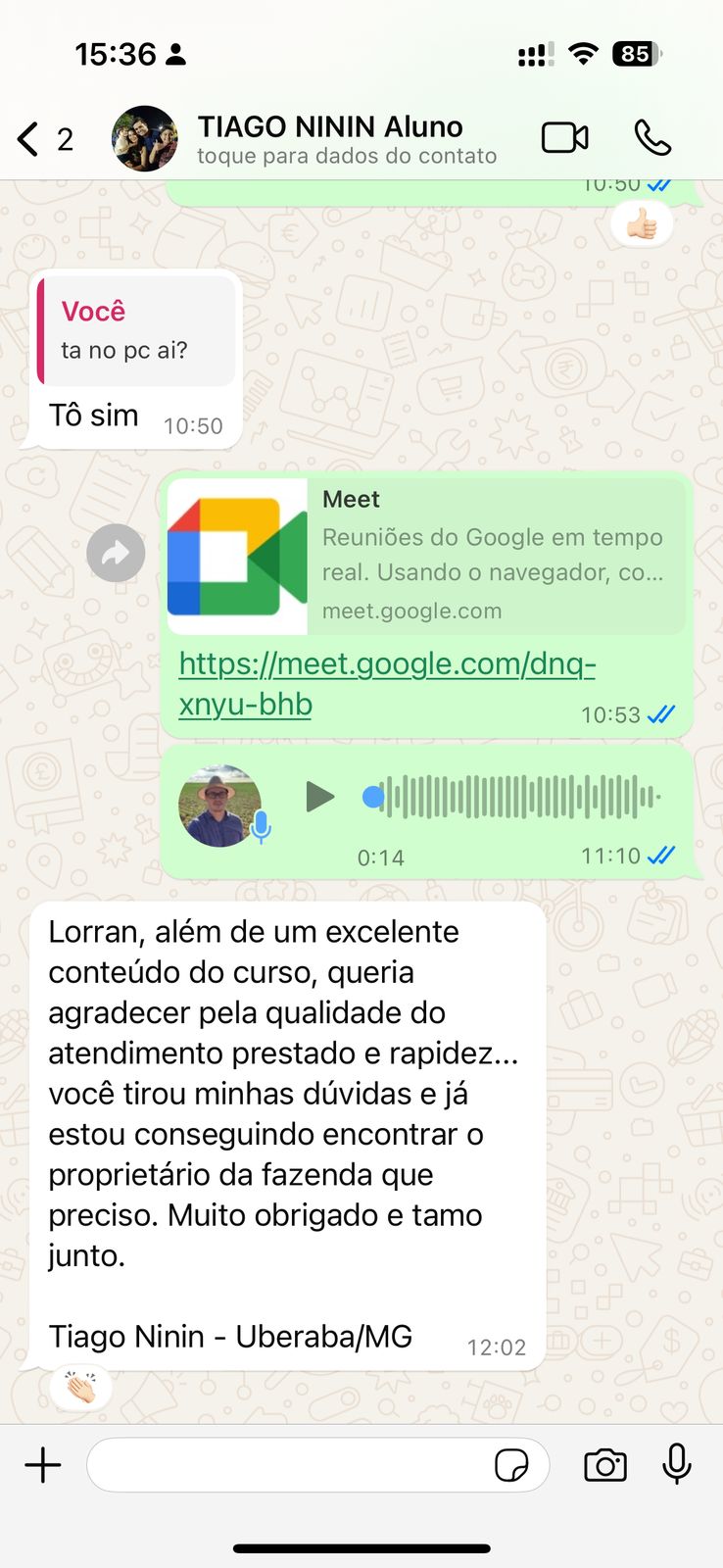
Task: Start a voice call with Tiago
Action: [652, 138]
